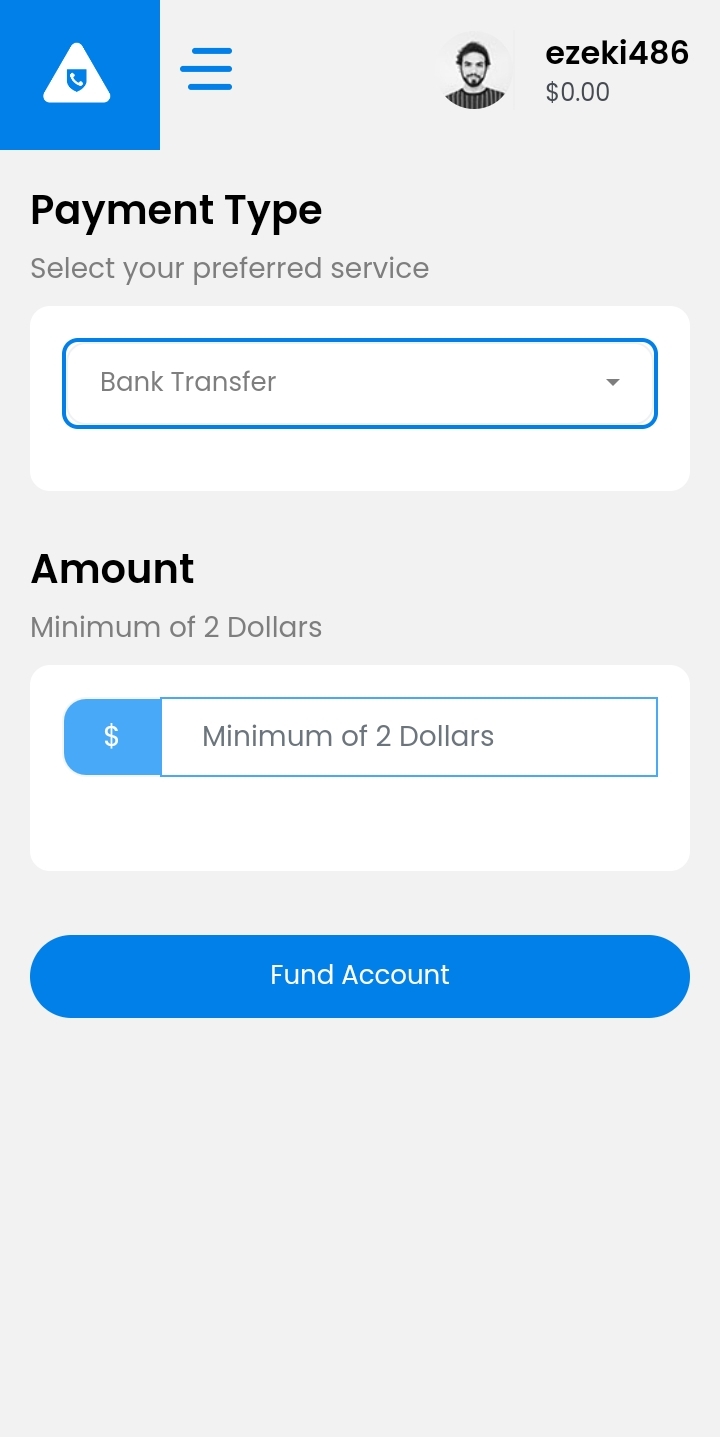Open the ezeki486 profile avatar
Viewport: 720px width, 1437px height.
[474, 71]
